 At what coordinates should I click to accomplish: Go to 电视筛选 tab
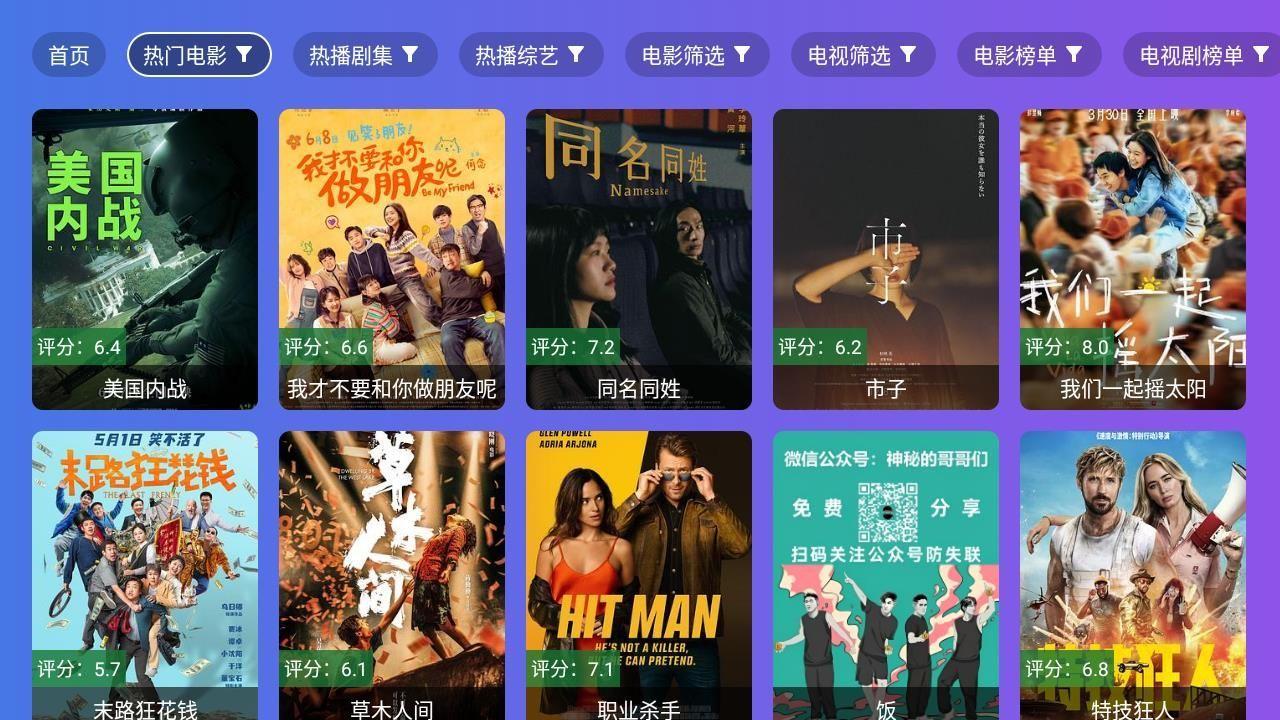pos(863,55)
